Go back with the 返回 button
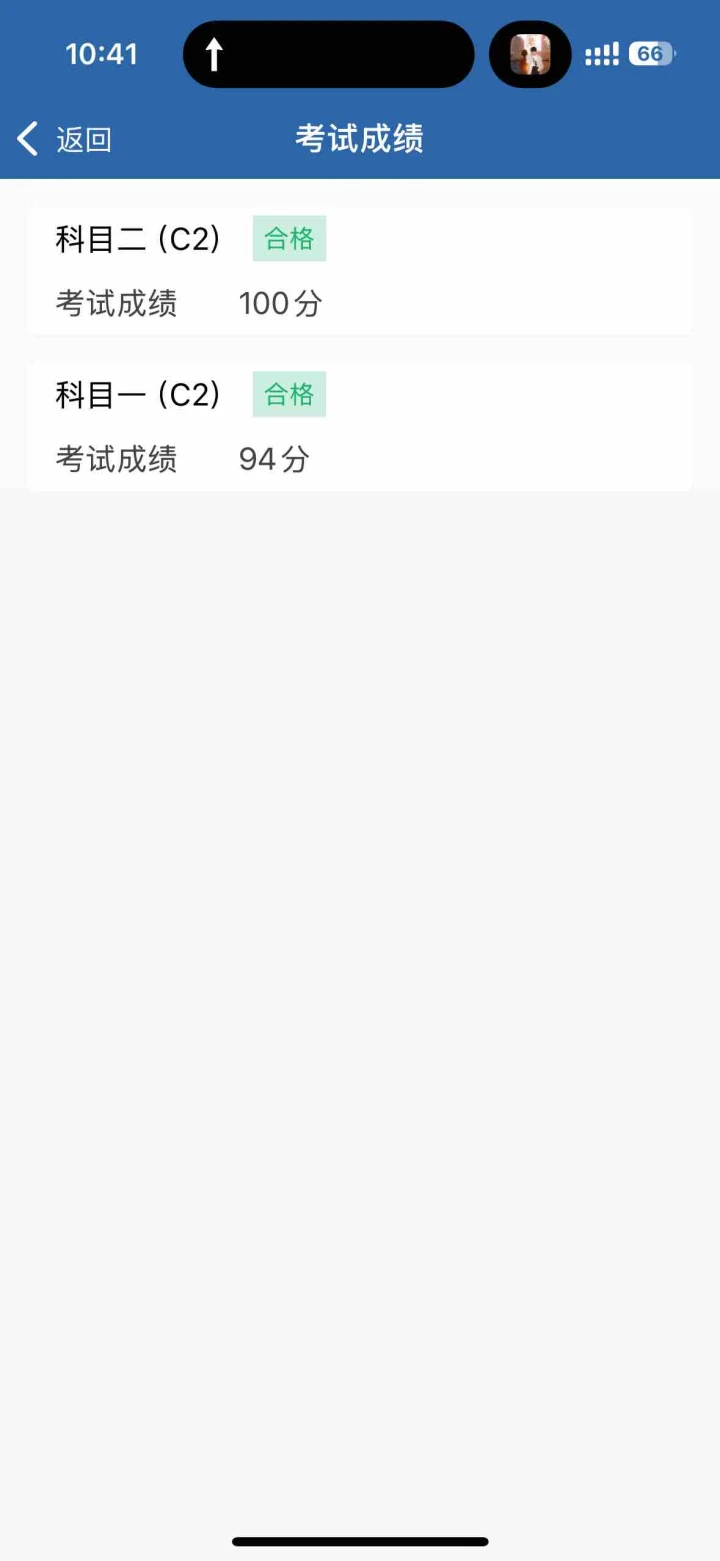Screen dimensions: 720x1561 pos(64,139)
